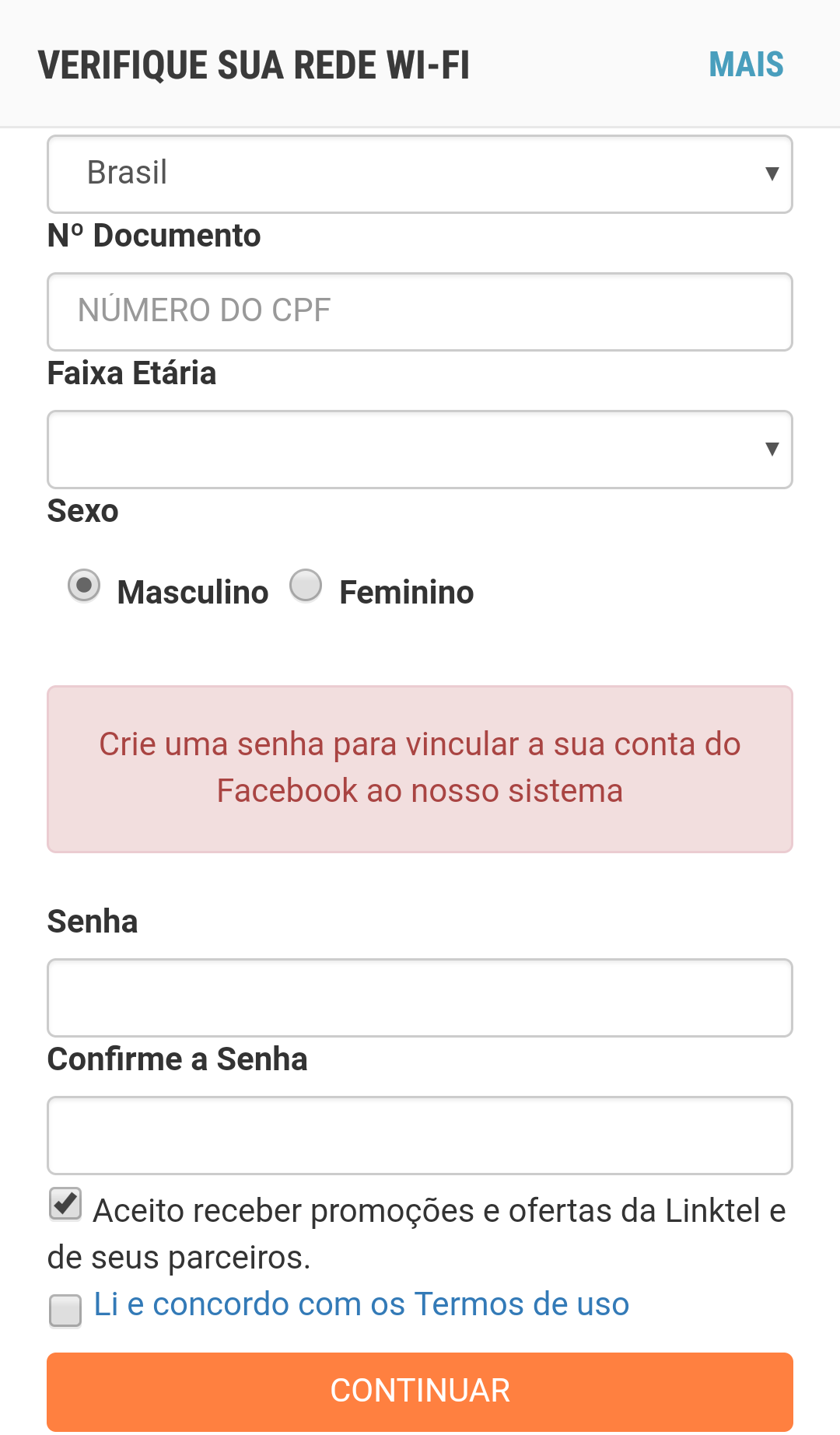Tap the CONTINUAR button
This screenshot has width=840, height=1435.
[x=420, y=1391]
